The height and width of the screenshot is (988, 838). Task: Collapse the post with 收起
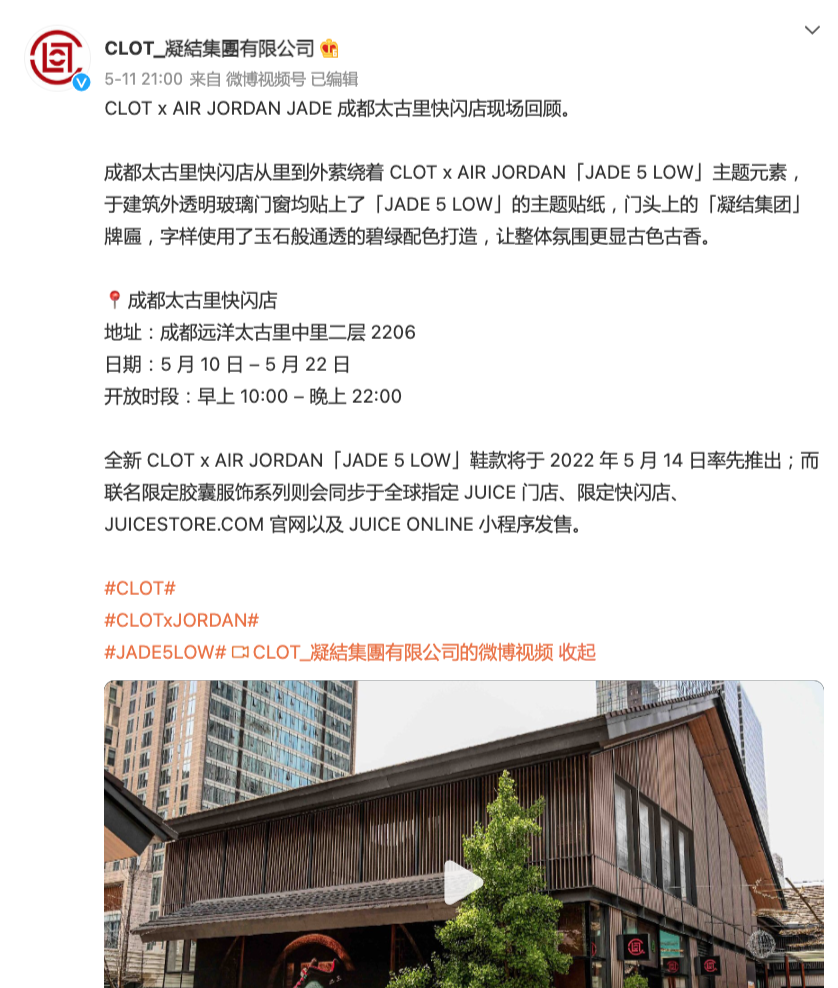pyautogui.click(x=577, y=652)
